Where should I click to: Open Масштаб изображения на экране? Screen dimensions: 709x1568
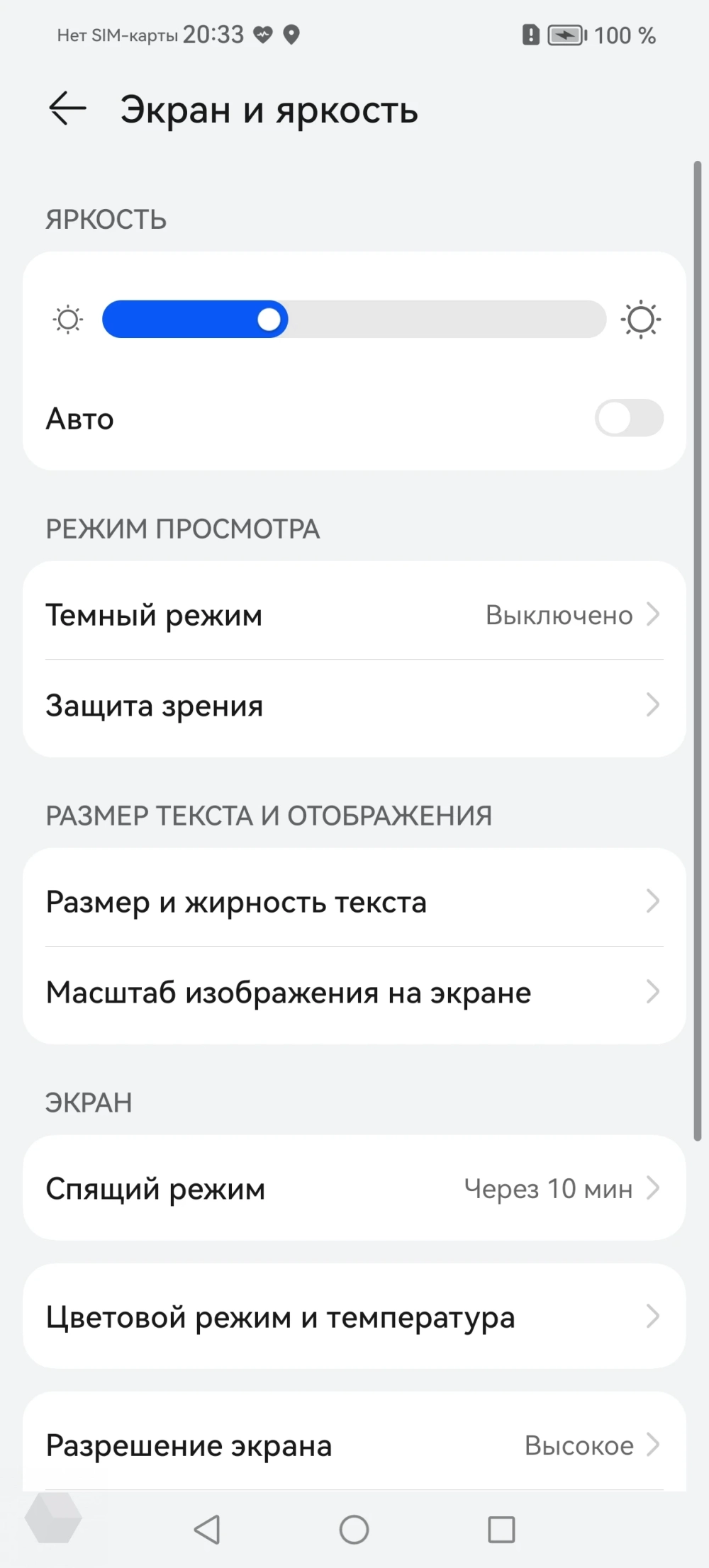pos(353,992)
